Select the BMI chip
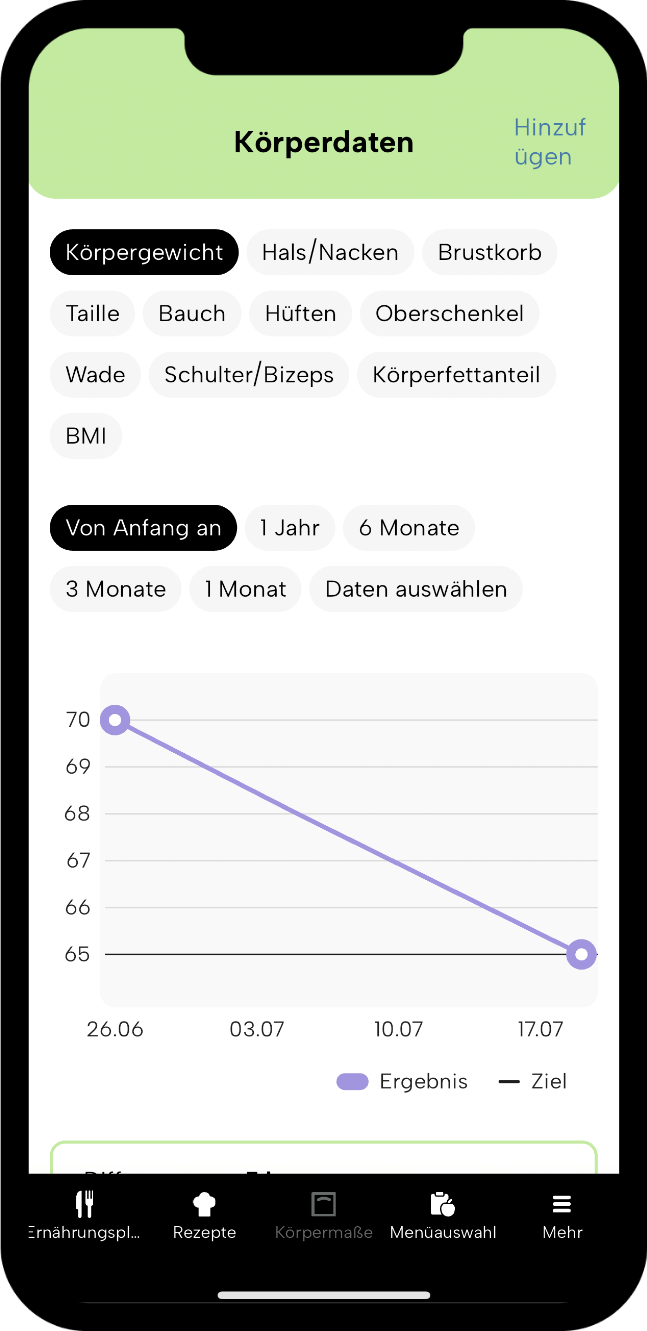 click(86, 436)
